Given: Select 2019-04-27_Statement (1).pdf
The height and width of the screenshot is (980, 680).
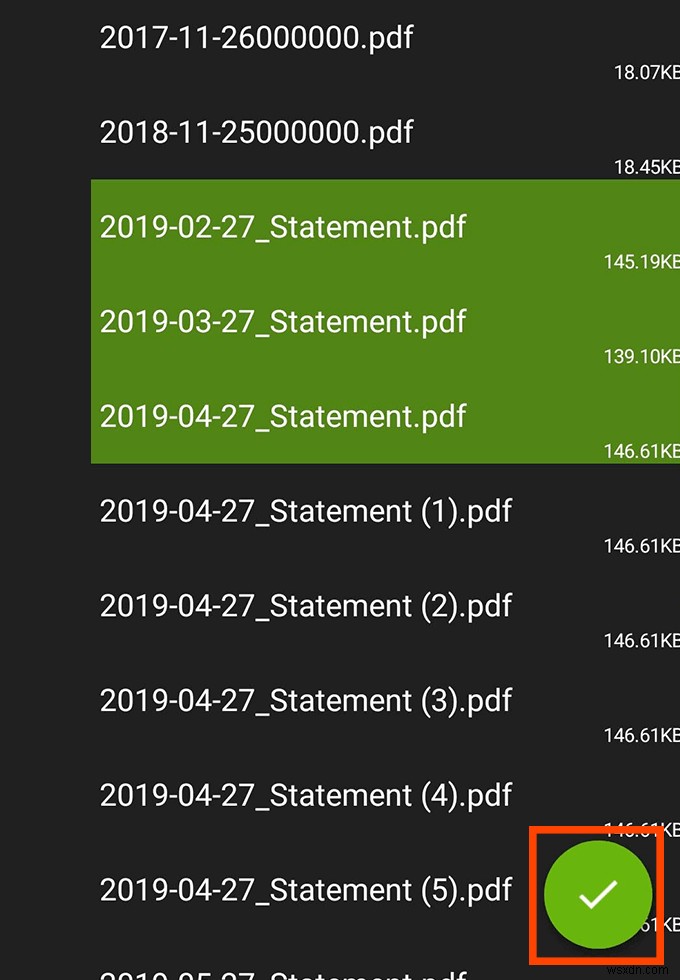Looking at the screenshot, I should click(305, 511).
